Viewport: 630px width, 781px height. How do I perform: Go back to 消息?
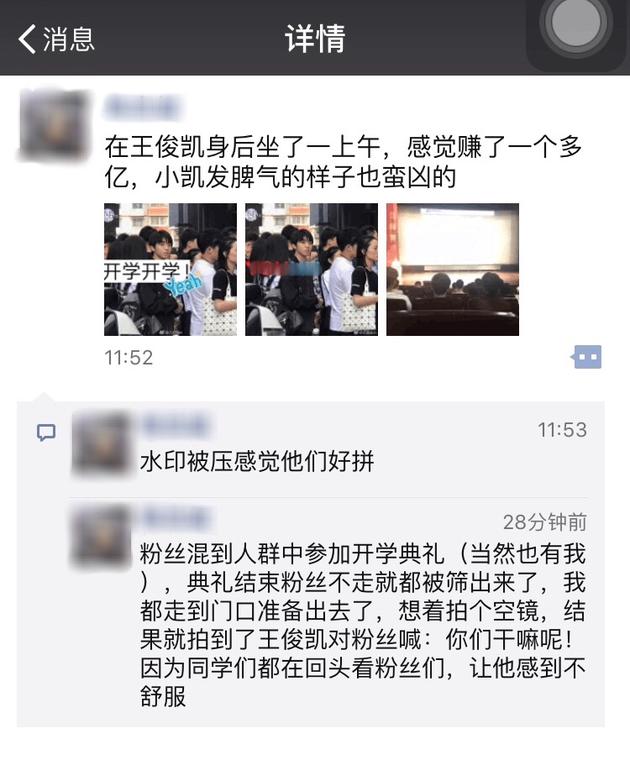click(x=57, y=39)
